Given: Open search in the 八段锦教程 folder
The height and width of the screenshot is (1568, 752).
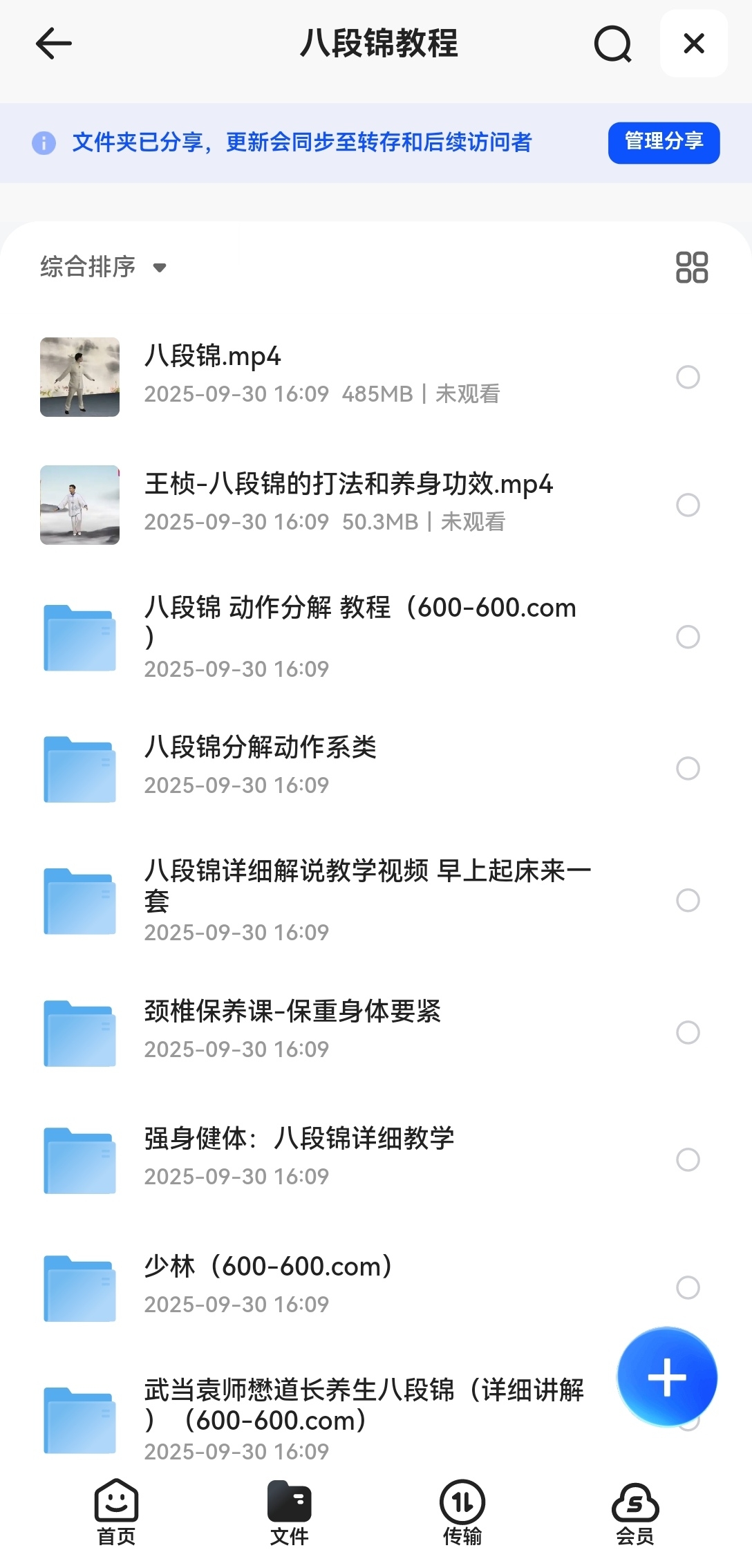Looking at the screenshot, I should click(x=612, y=44).
